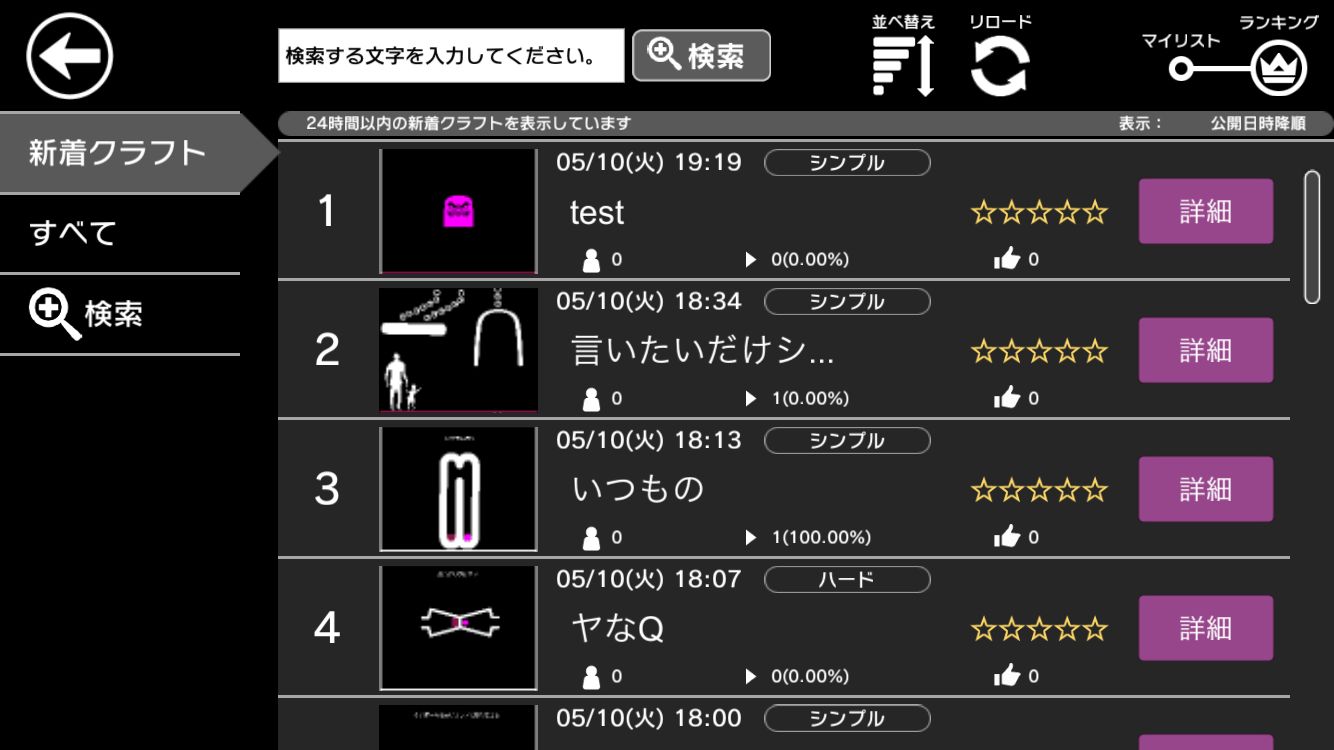Open the thumbnail of 言いたいだけシ...
The height and width of the screenshot is (750, 1334).
(x=458, y=350)
